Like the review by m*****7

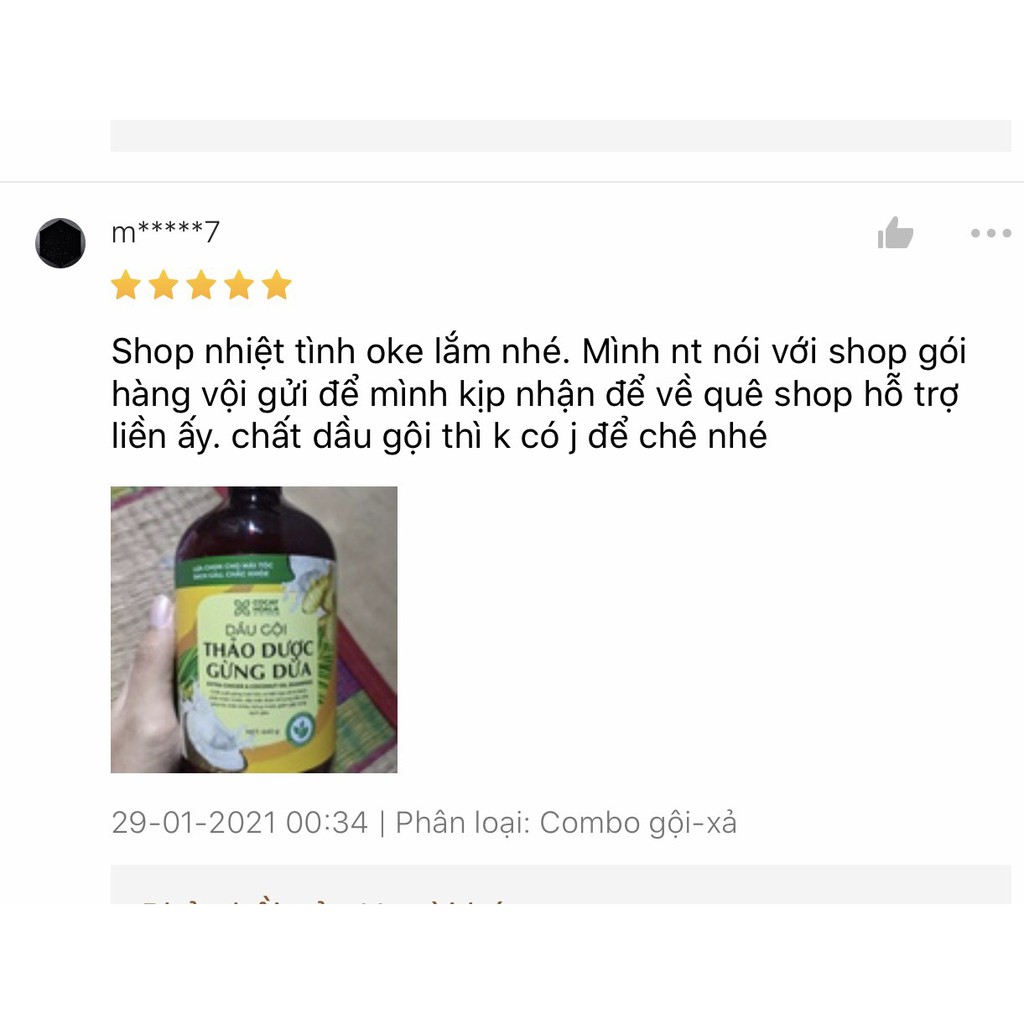pyautogui.click(x=895, y=233)
